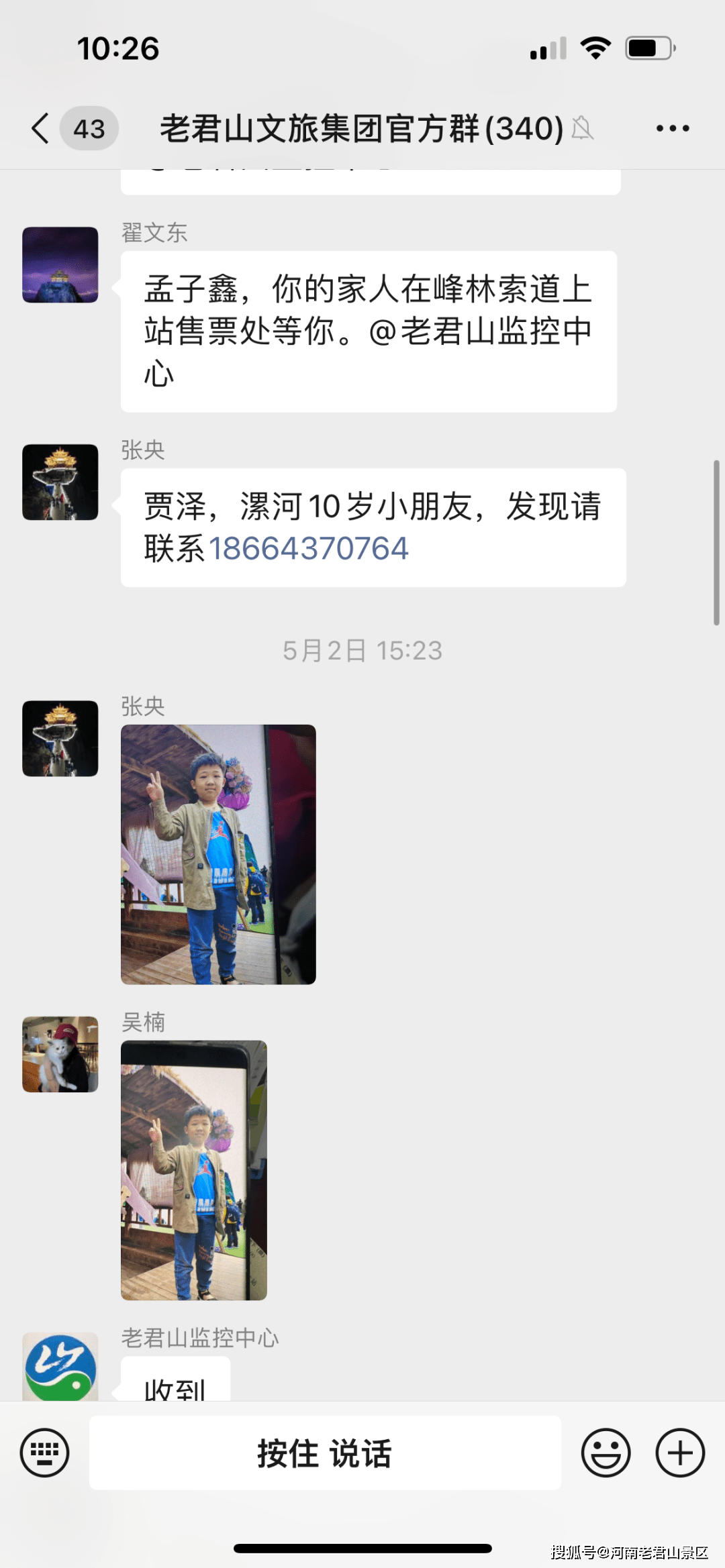Open the group chat overflow menu

click(672, 128)
